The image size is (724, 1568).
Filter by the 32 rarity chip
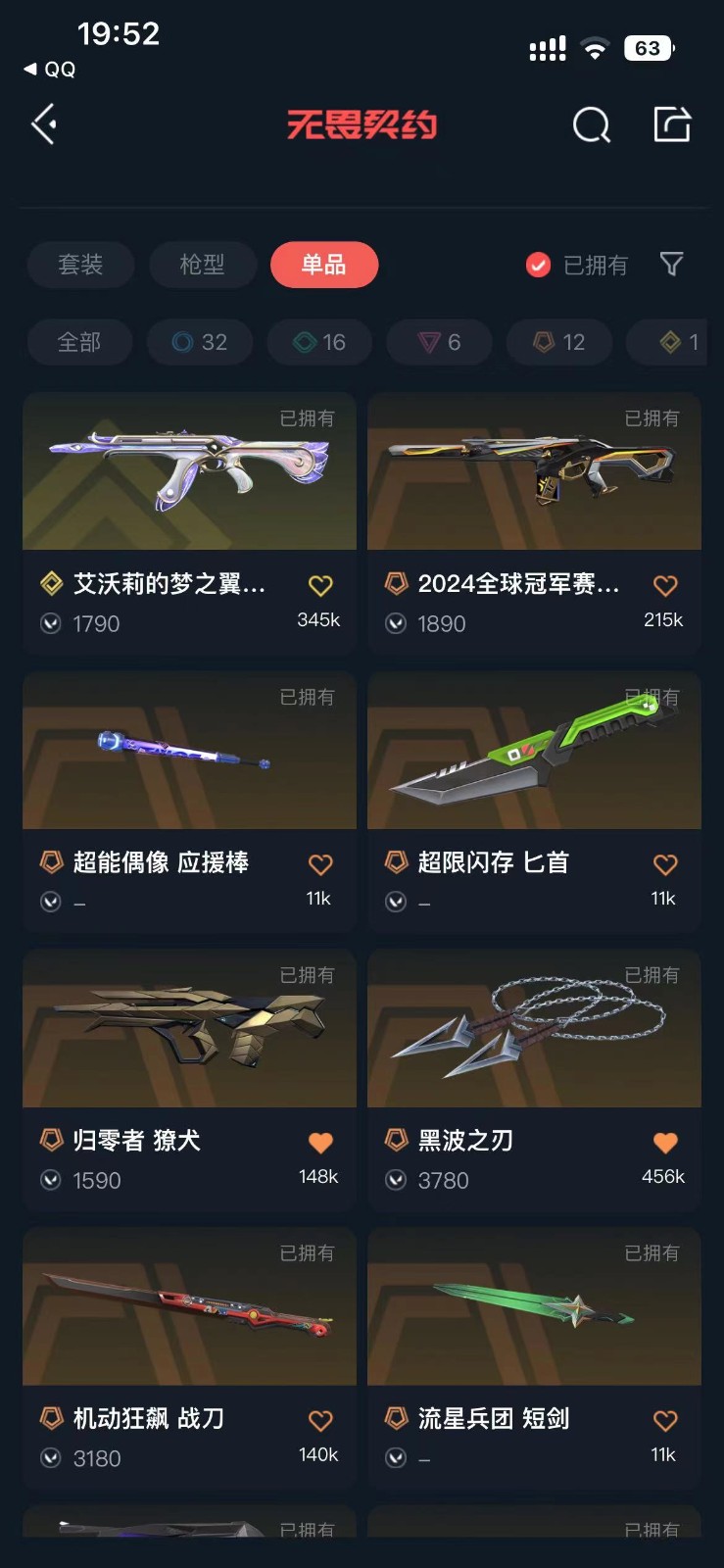click(200, 342)
